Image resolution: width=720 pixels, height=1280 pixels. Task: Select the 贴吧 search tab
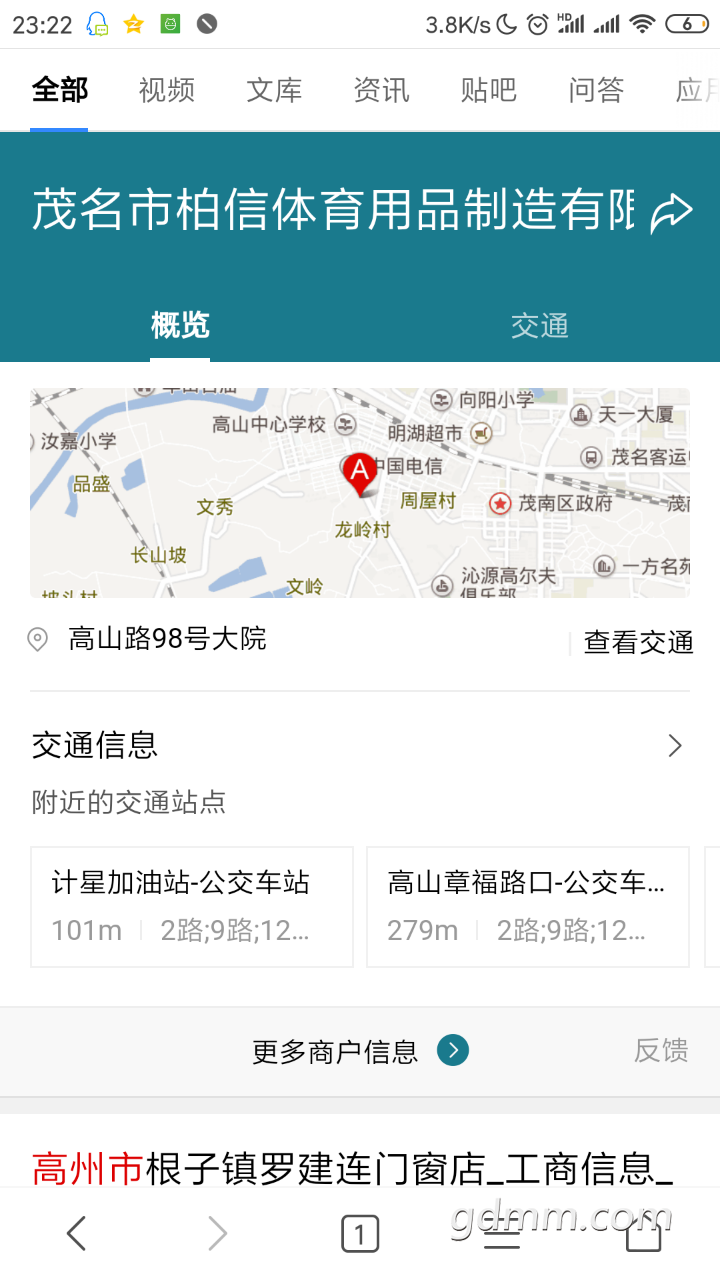pos(488,90)
